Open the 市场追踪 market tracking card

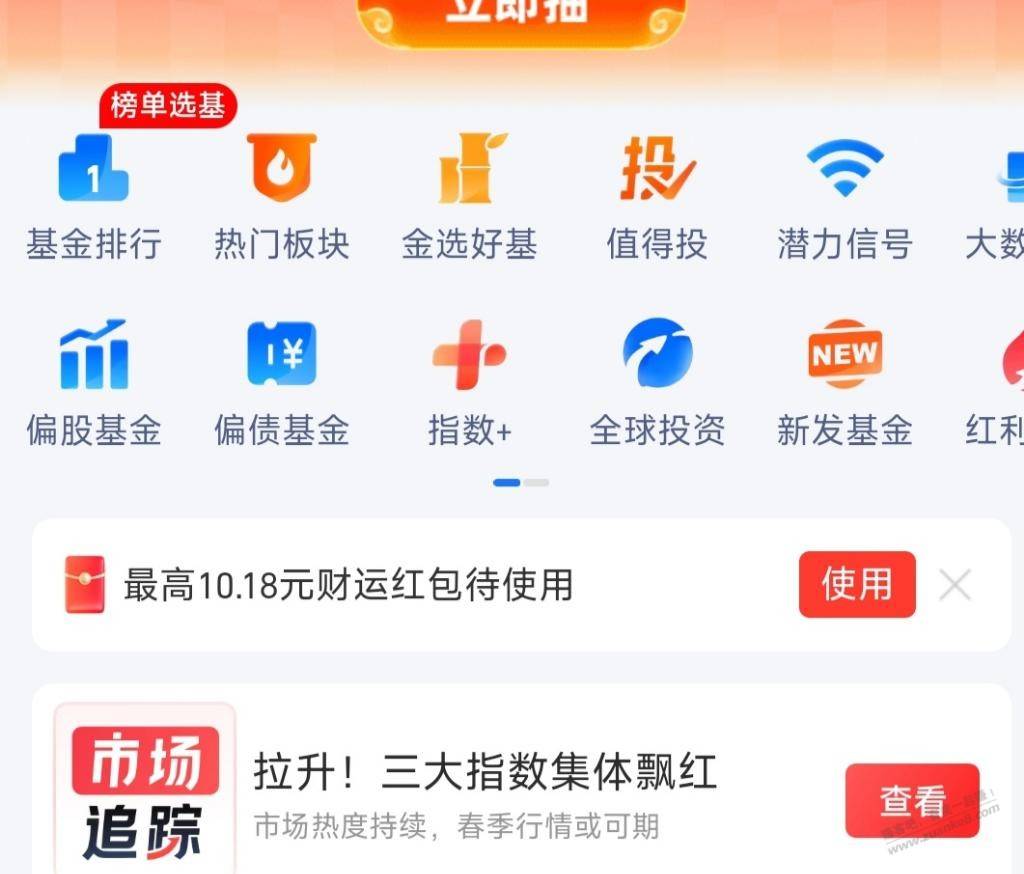coord(485,790)
